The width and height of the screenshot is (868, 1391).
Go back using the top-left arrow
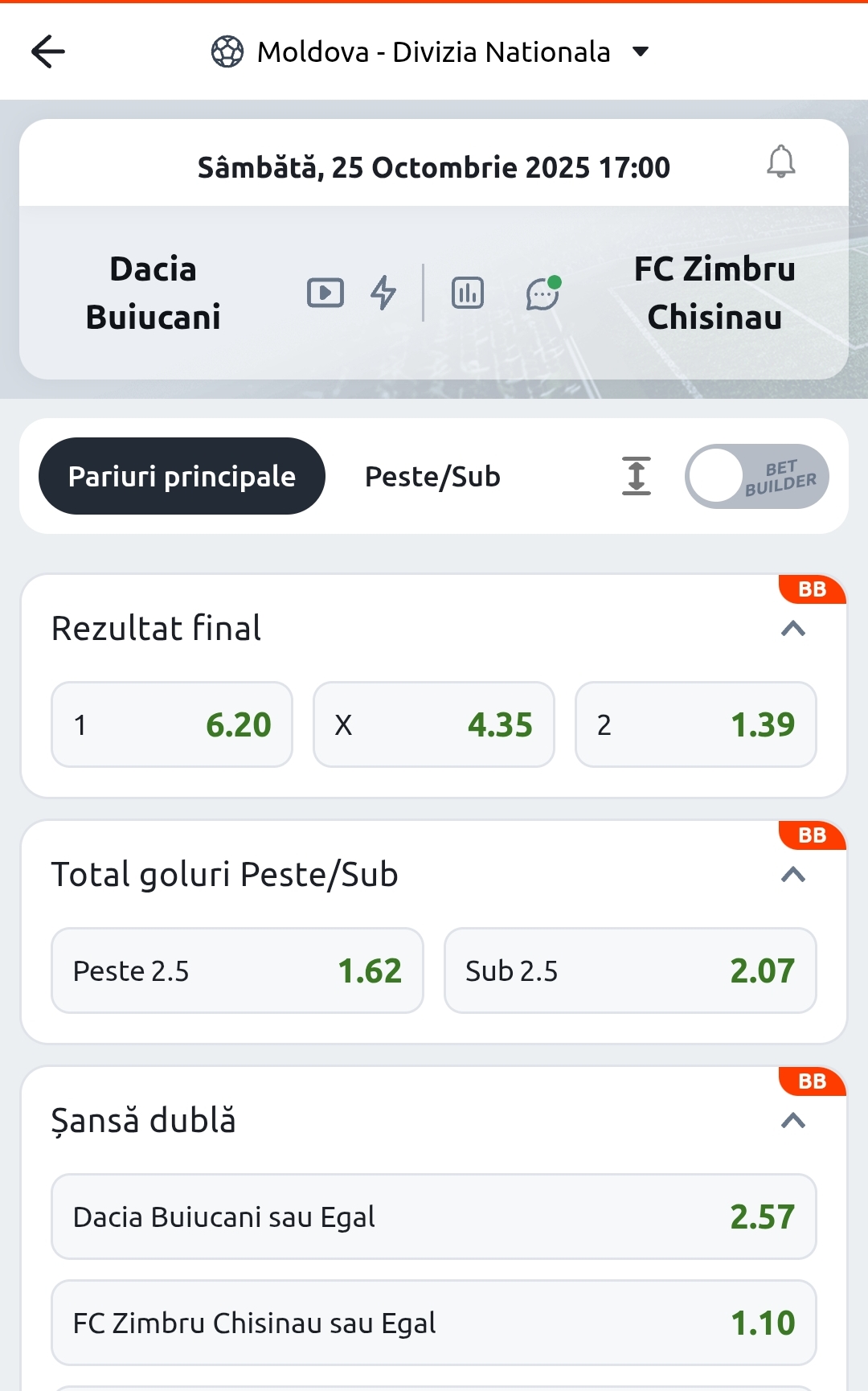click(48, 52)
